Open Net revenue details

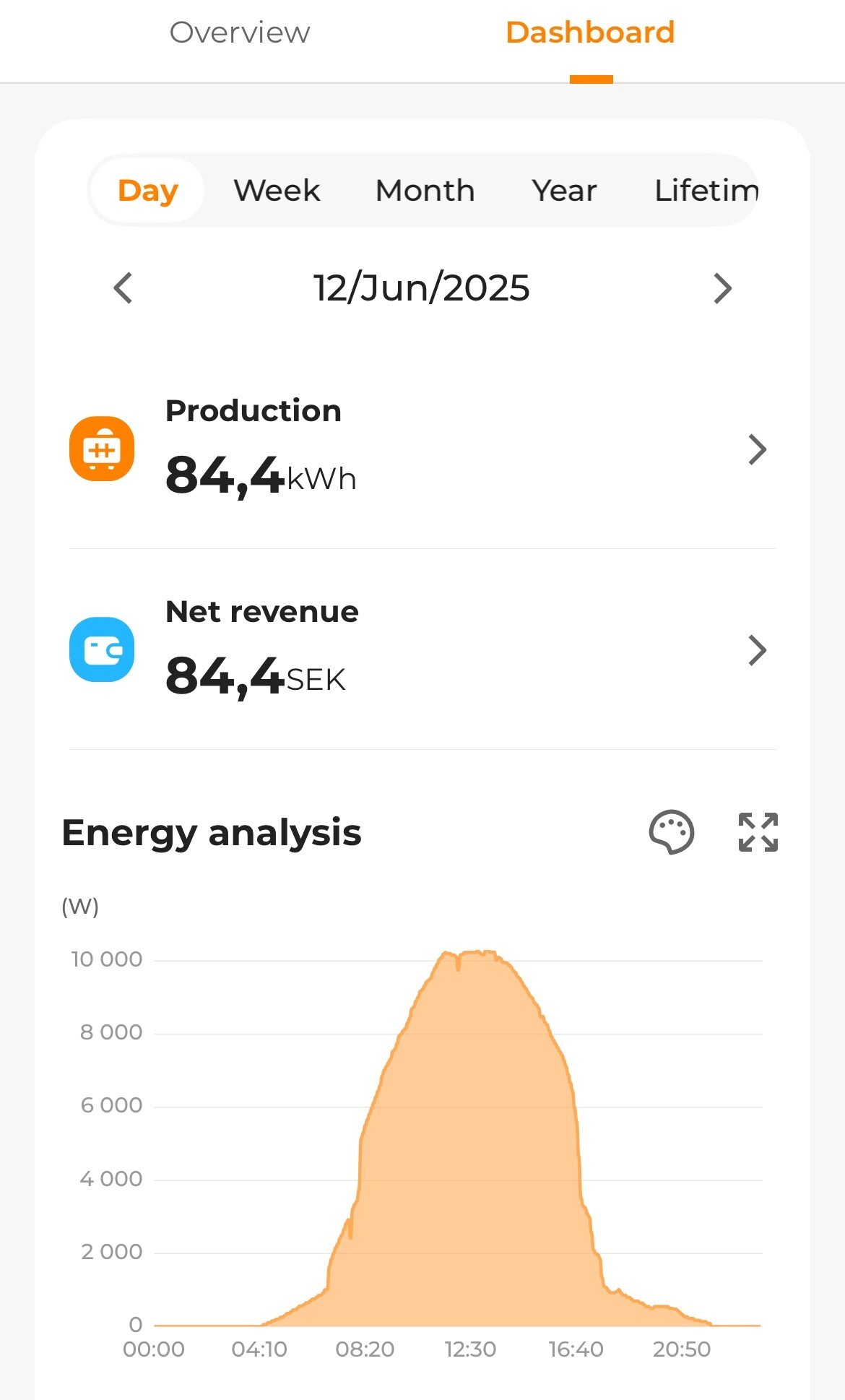pos(422,649)
